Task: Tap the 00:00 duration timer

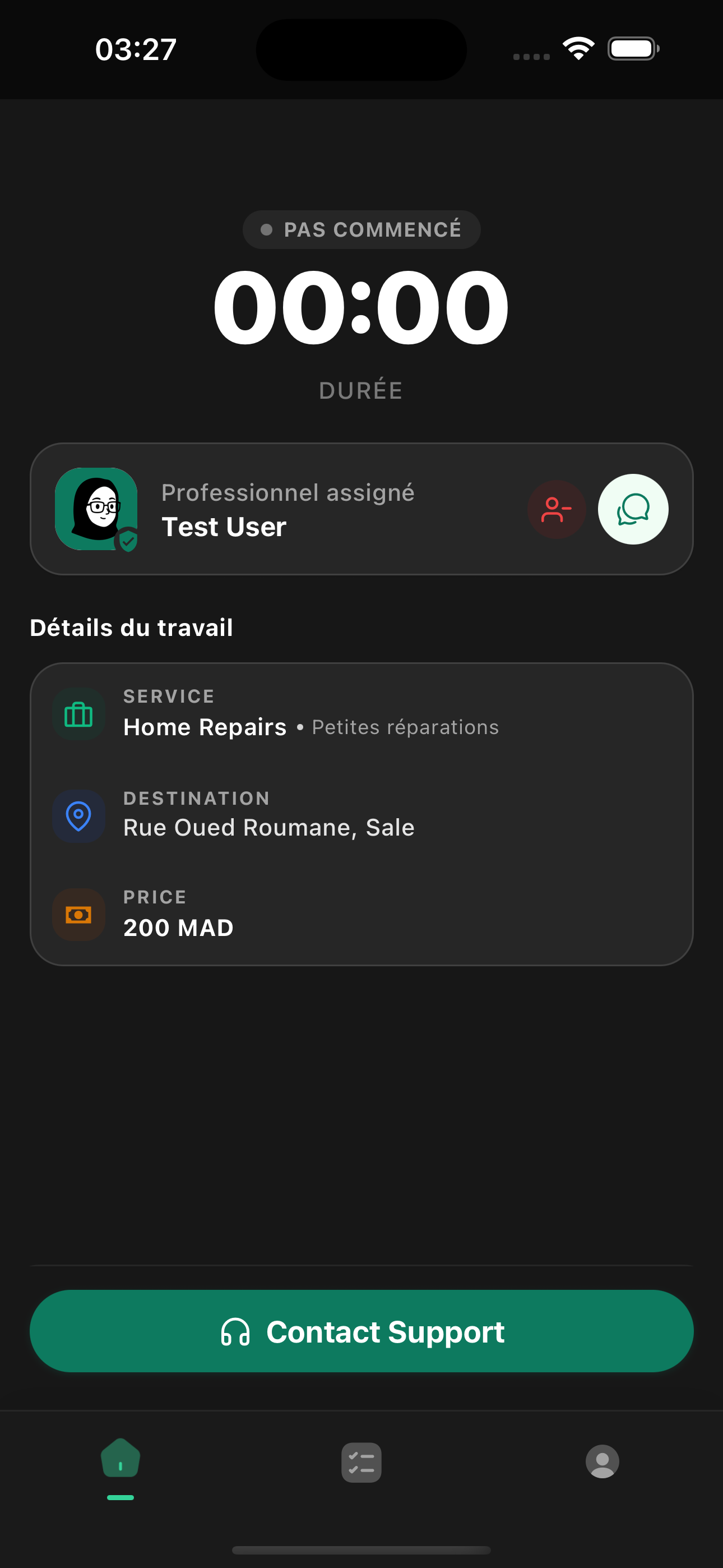Action: click(x=361, y=307)
